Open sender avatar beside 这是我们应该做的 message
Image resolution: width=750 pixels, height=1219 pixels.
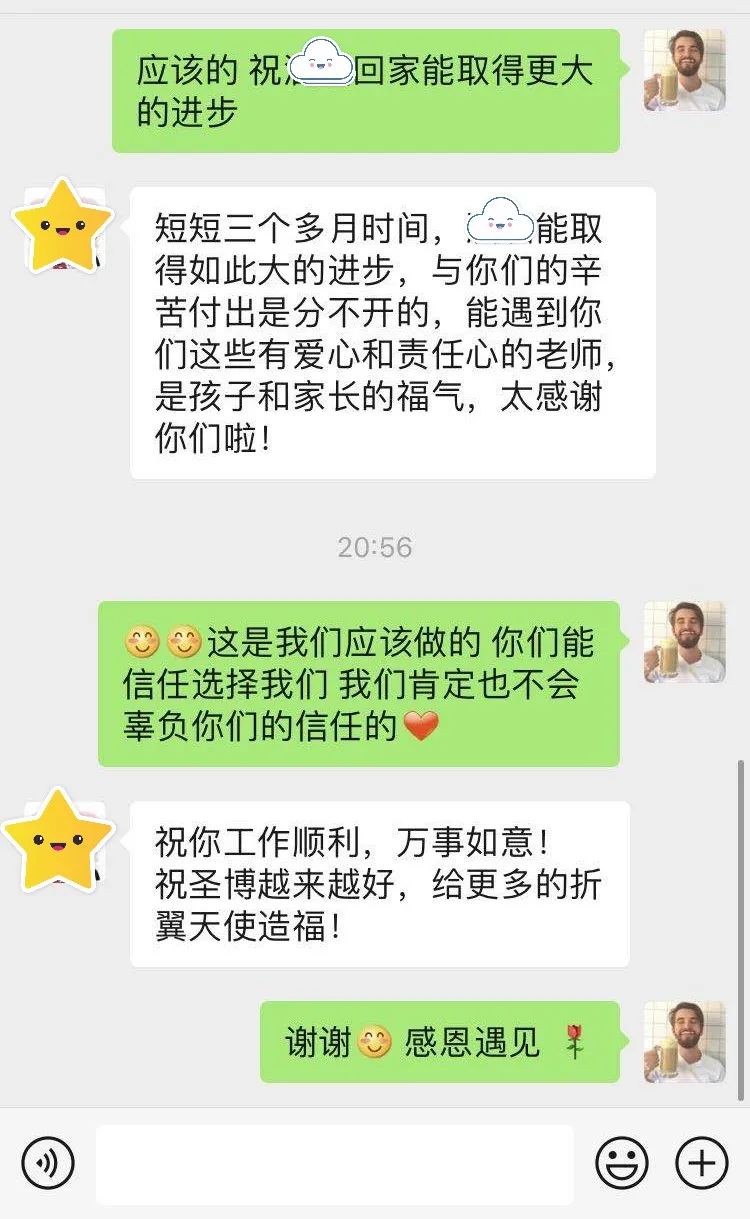pos(685,643)
